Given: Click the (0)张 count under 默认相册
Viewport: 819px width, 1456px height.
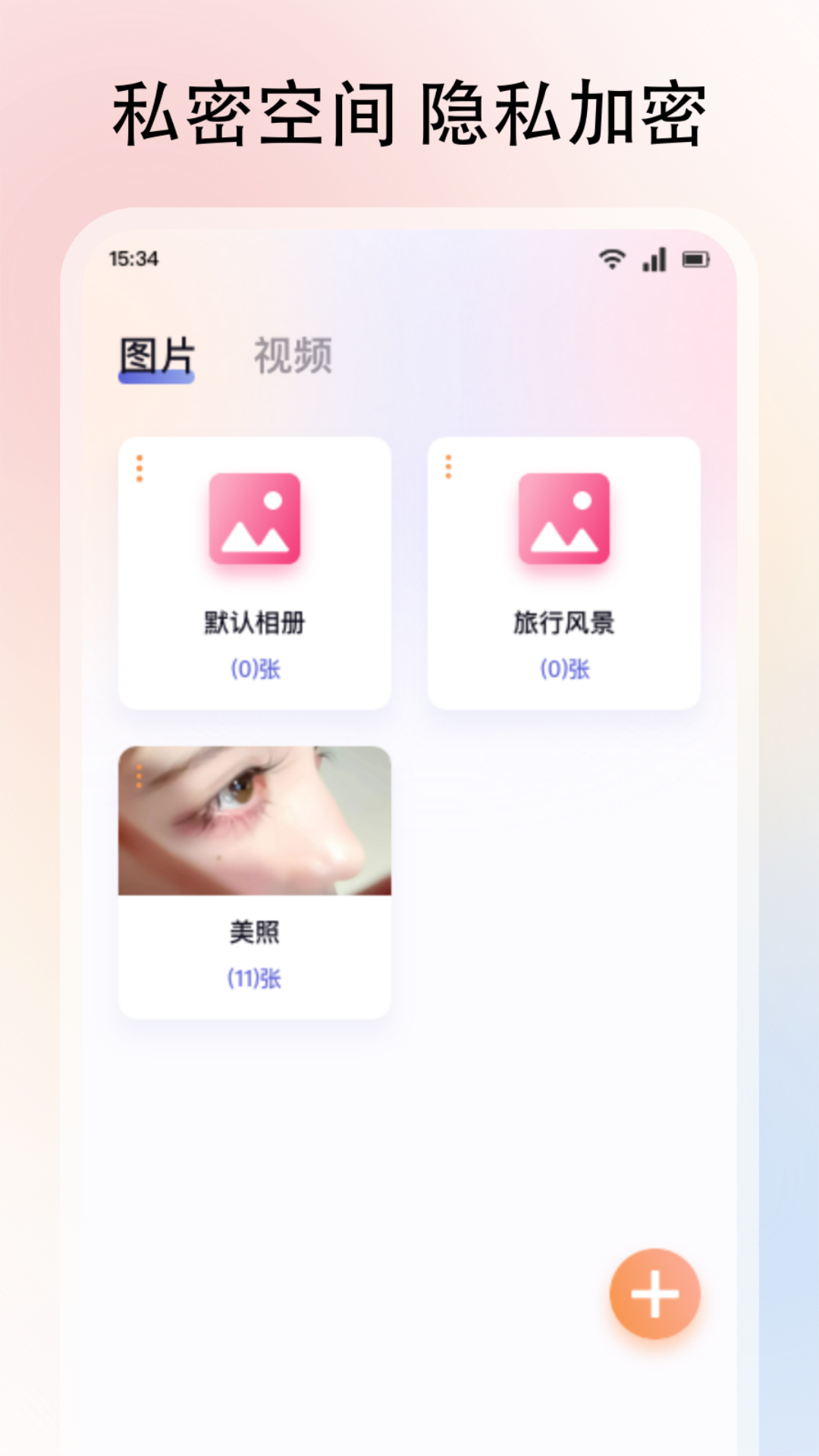Looking at the screenshot, I should tap(253, 670).
